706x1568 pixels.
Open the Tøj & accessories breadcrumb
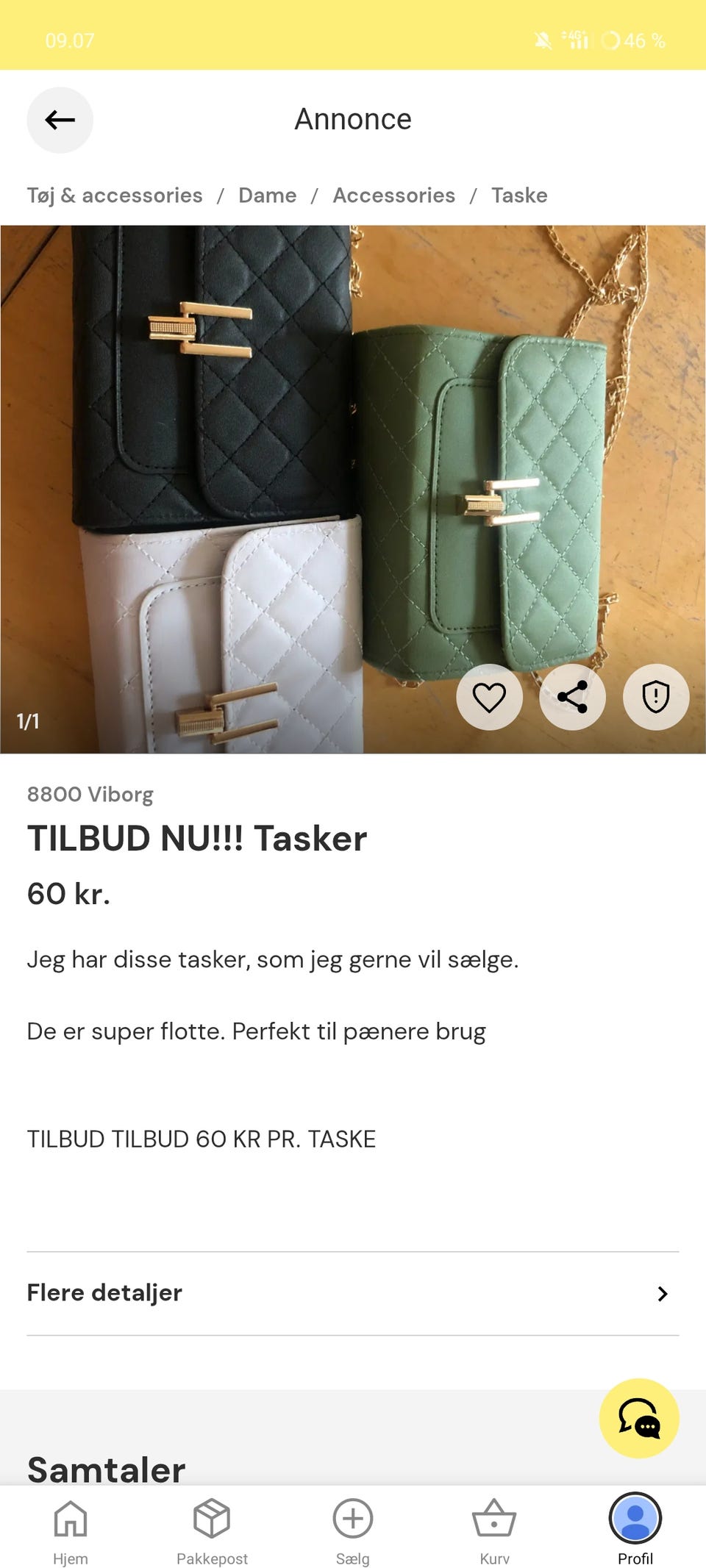(115, 195)
